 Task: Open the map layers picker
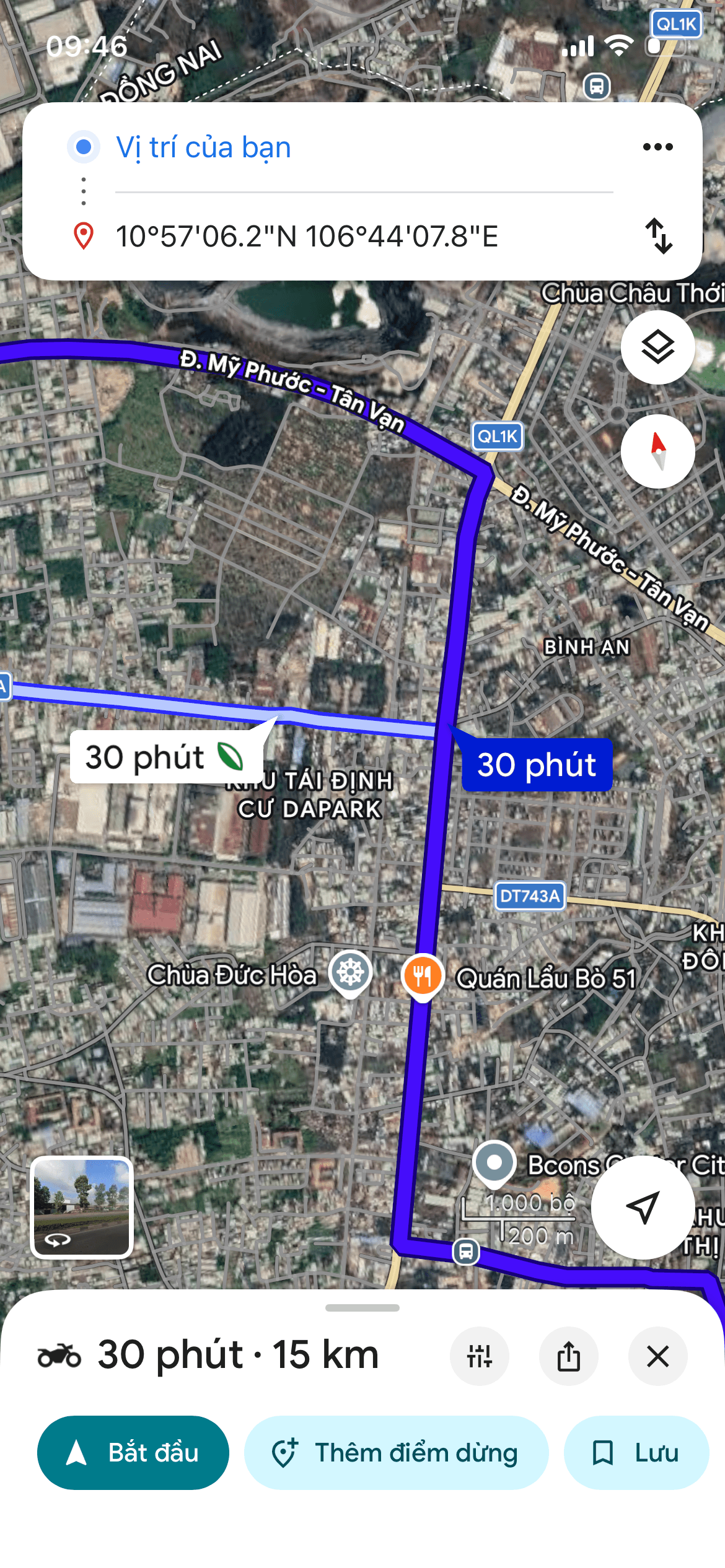pos(658,348)
